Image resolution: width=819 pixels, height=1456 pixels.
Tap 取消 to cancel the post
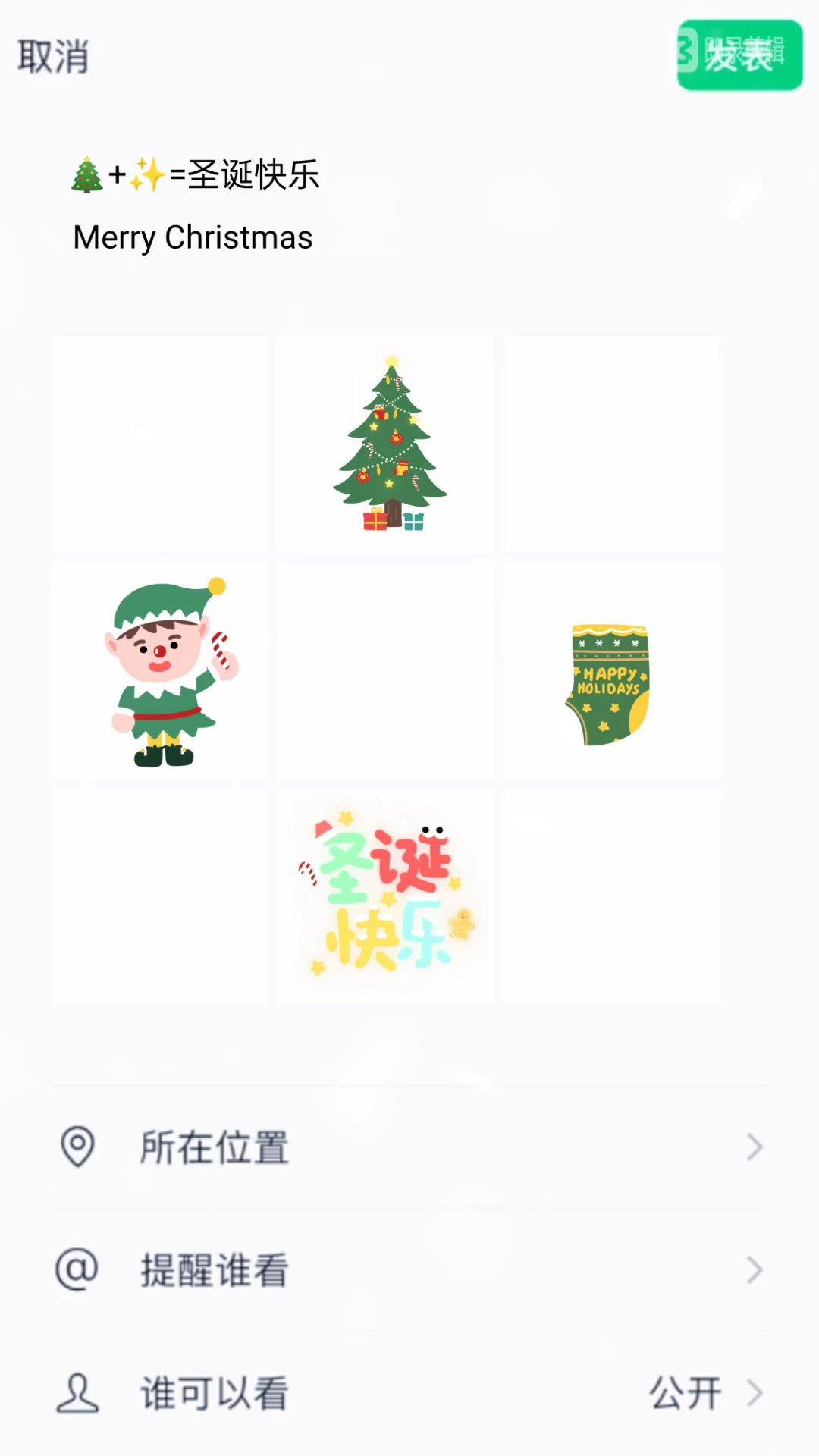pos(53,57)
